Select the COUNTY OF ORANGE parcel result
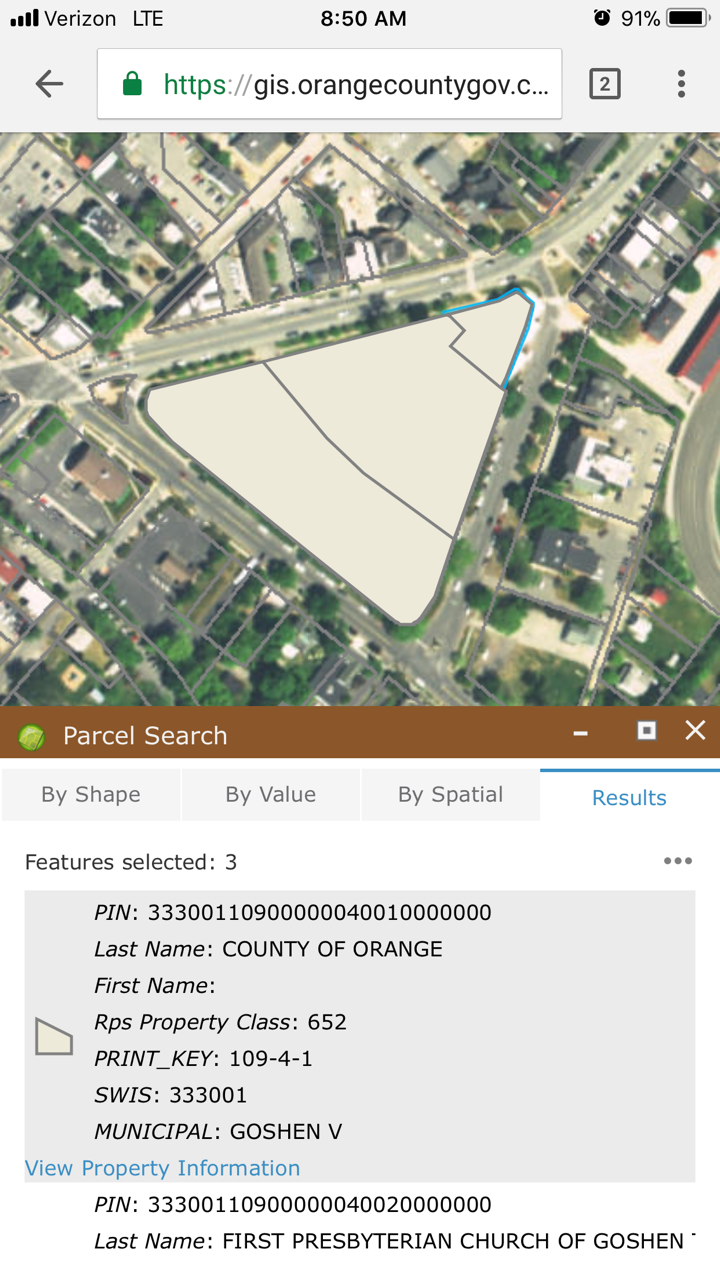 (360, 1022)
